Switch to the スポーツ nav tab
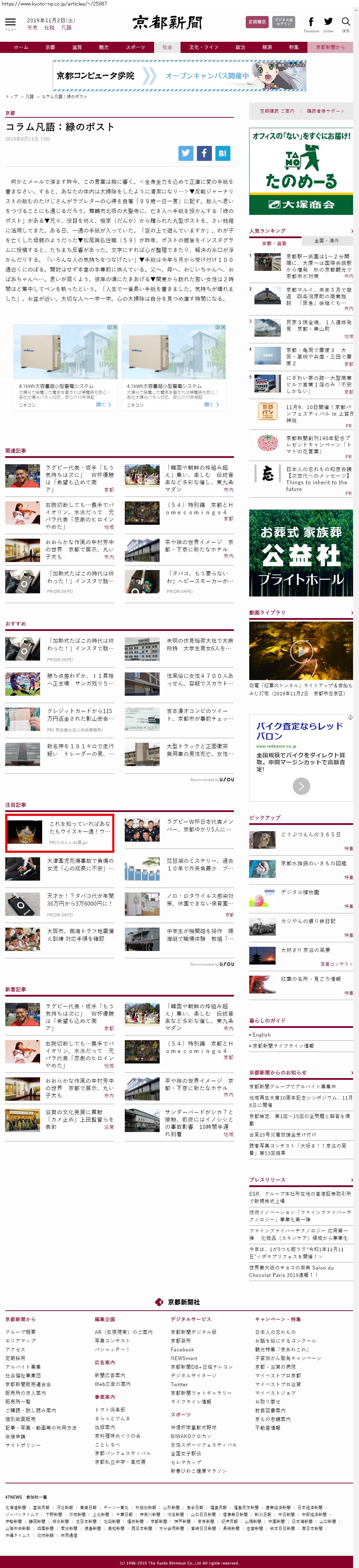This screenshot has width=359, height=1568. [x=135, y=47]
